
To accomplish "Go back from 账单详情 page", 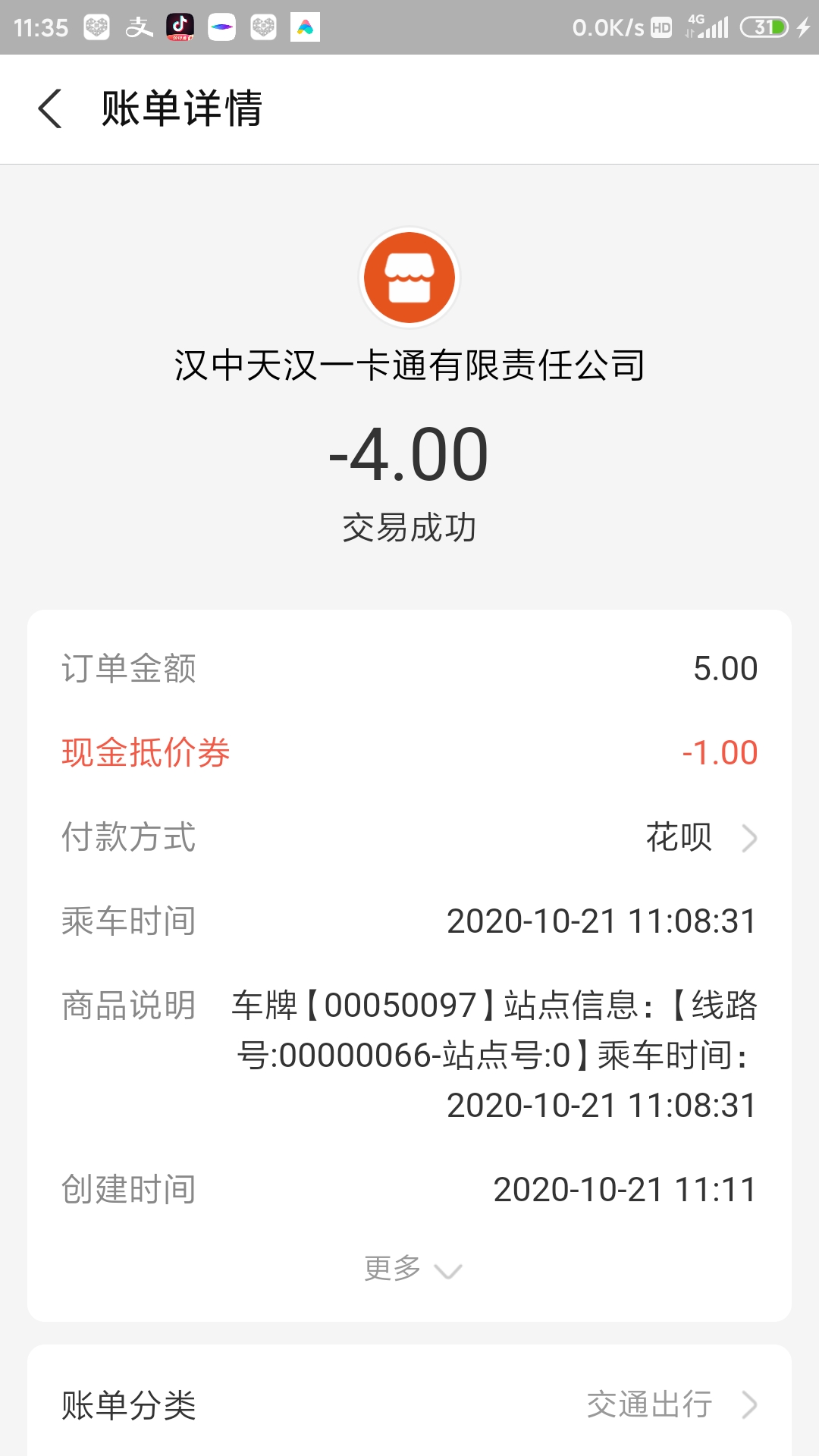I will 50,108.
